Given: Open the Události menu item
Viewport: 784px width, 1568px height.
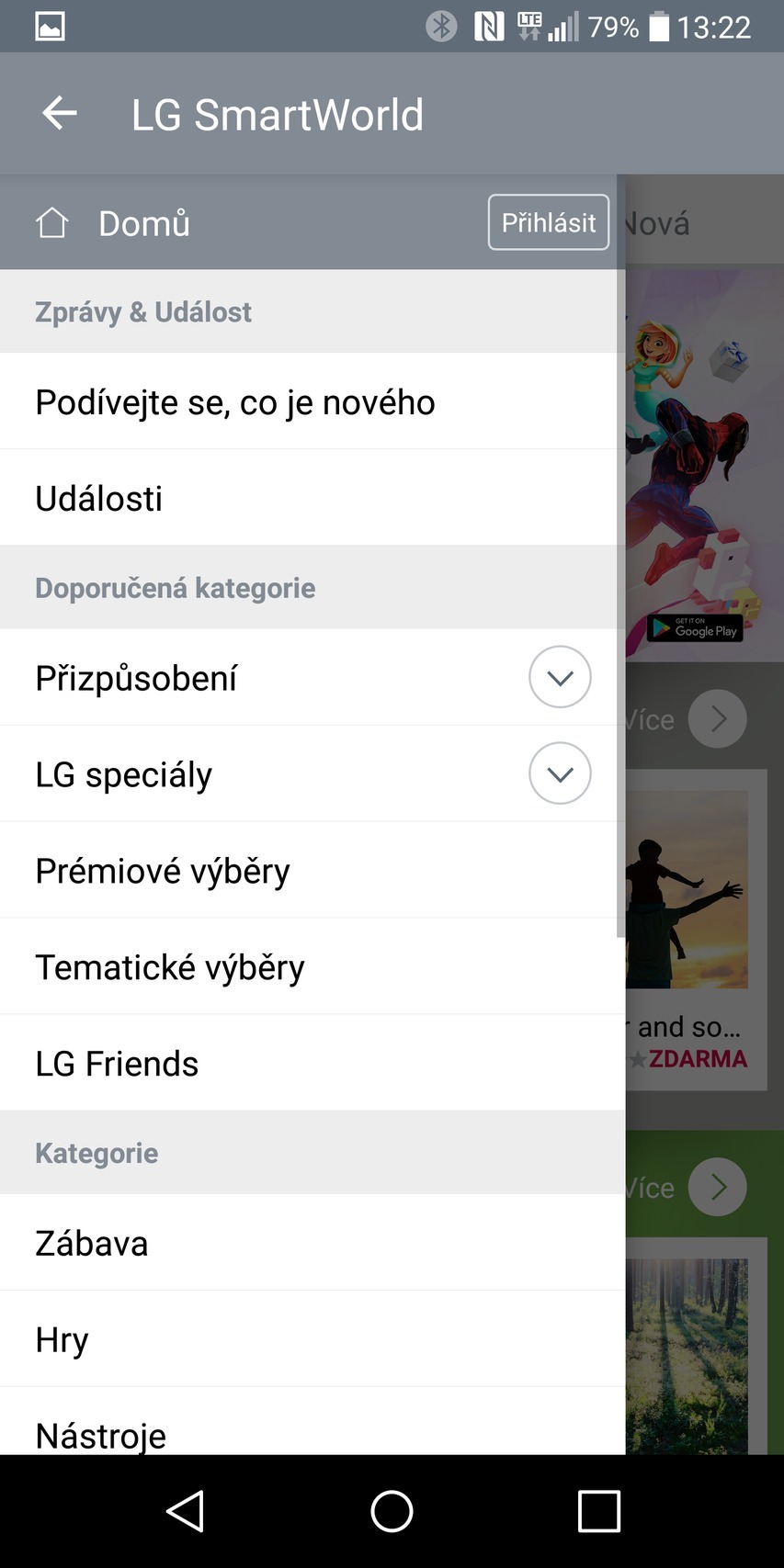Looking at the screenshot, I should click(99, 499).
